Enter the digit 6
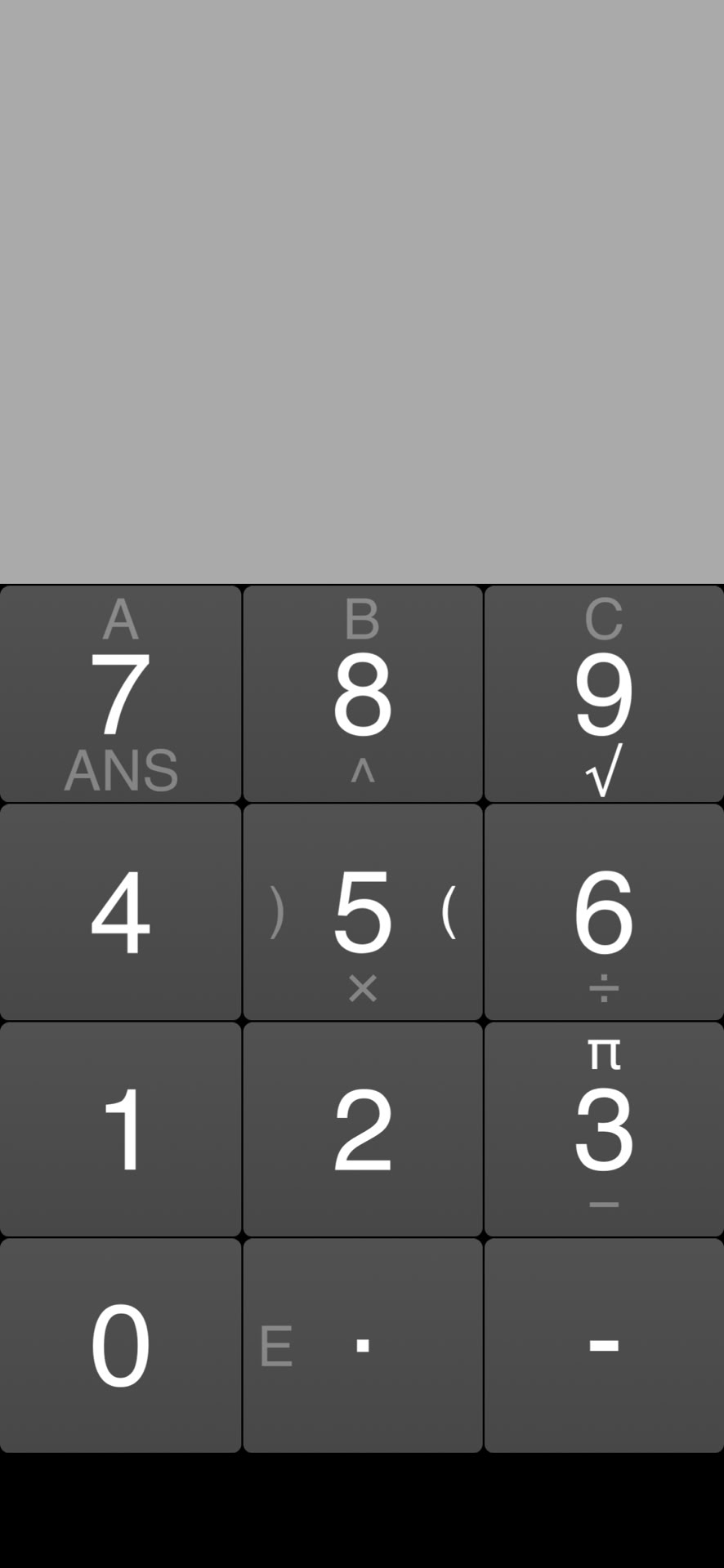This screenshot has width=724, height=1568. 604,911
